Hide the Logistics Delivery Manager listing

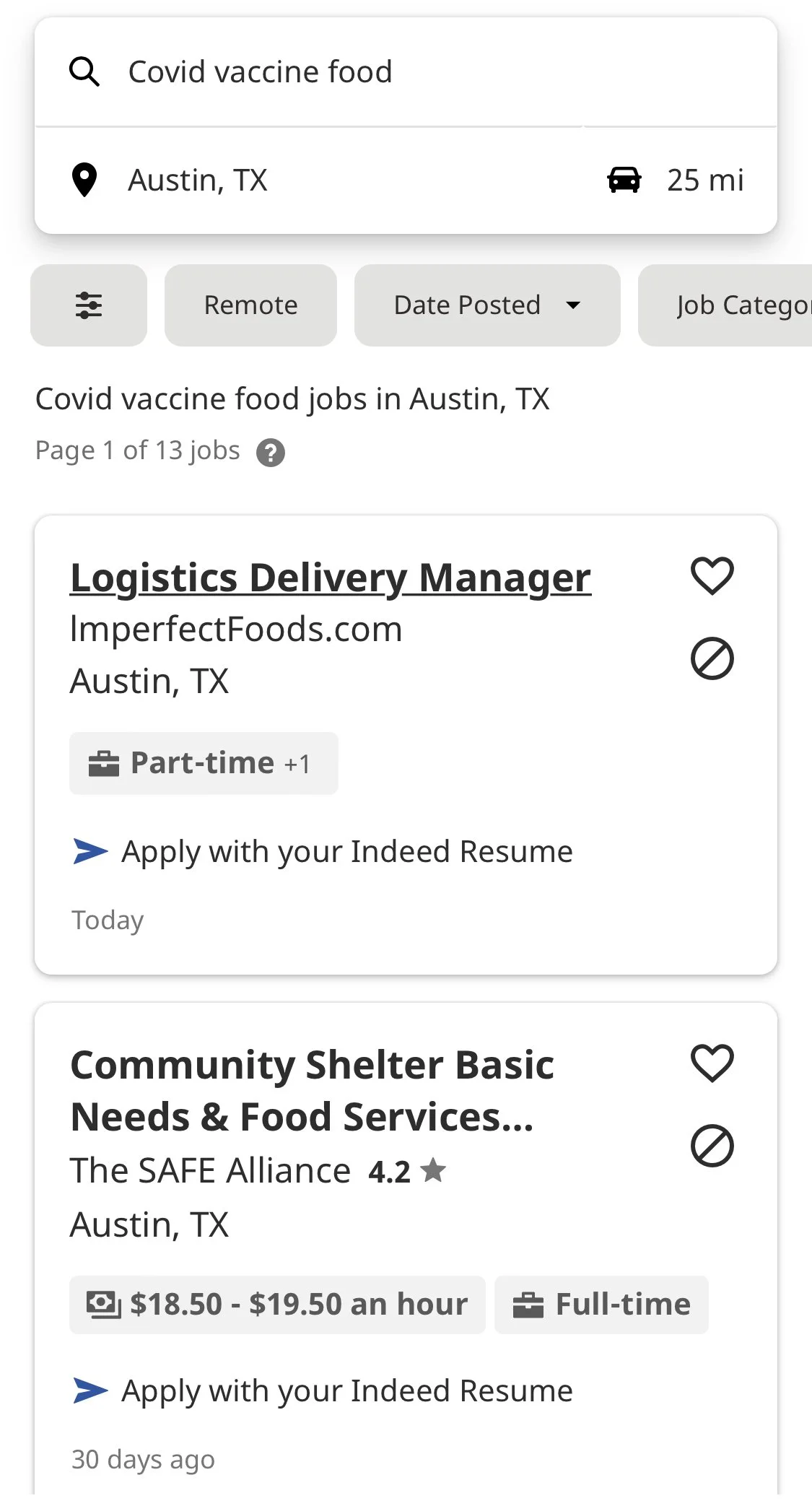(x=712, y=658)
